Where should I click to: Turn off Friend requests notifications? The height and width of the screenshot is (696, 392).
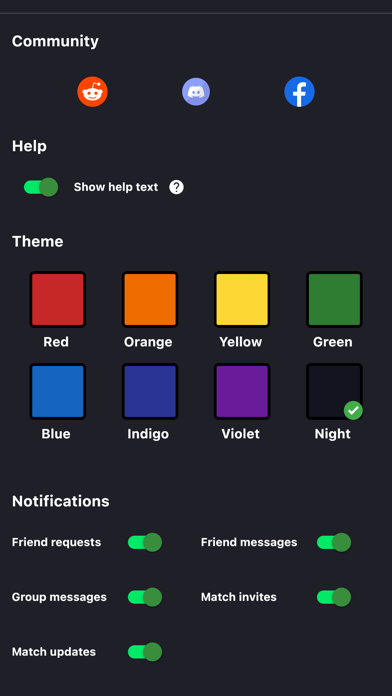pyautogui.click(x=145, y=542)
